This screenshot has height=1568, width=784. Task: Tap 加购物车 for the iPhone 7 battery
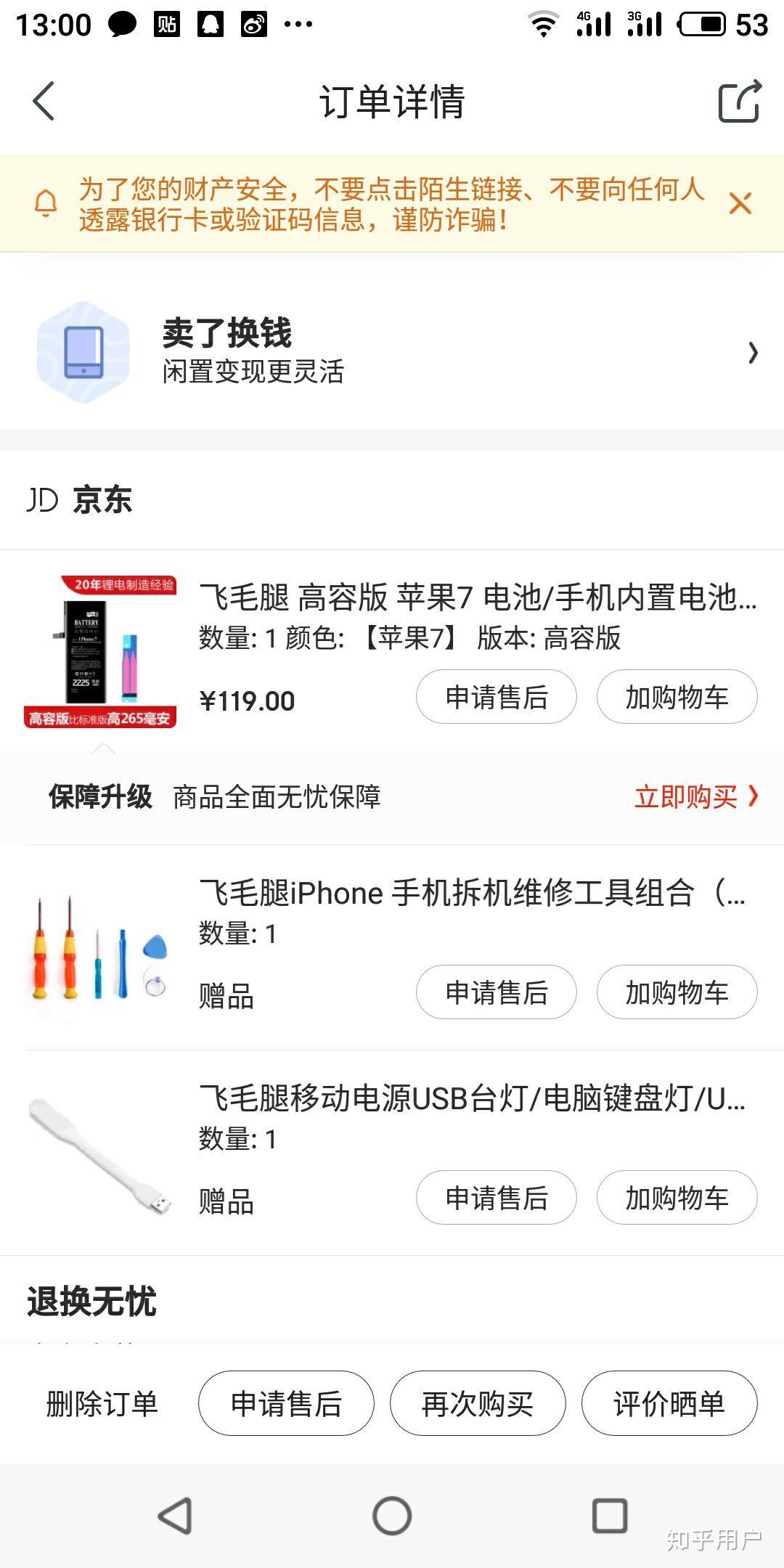click(677, 697)
